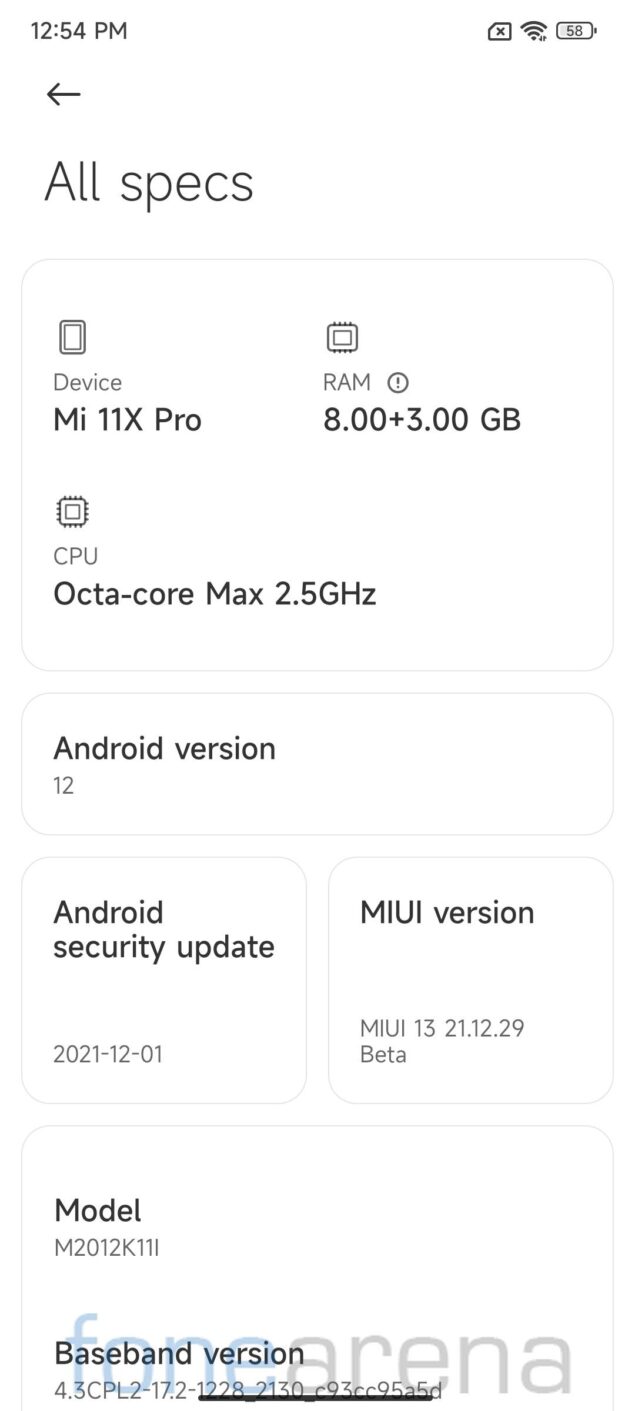Screen dimensions: 635x1411
Task: Open the Android security update card
Action: point(164,980)
